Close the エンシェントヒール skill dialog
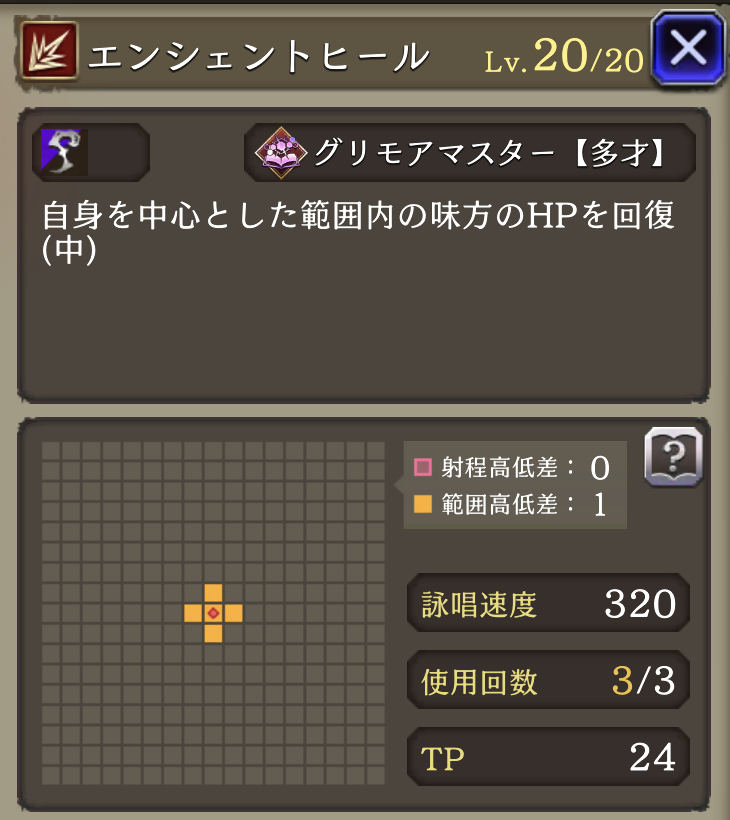 [688, 47]
